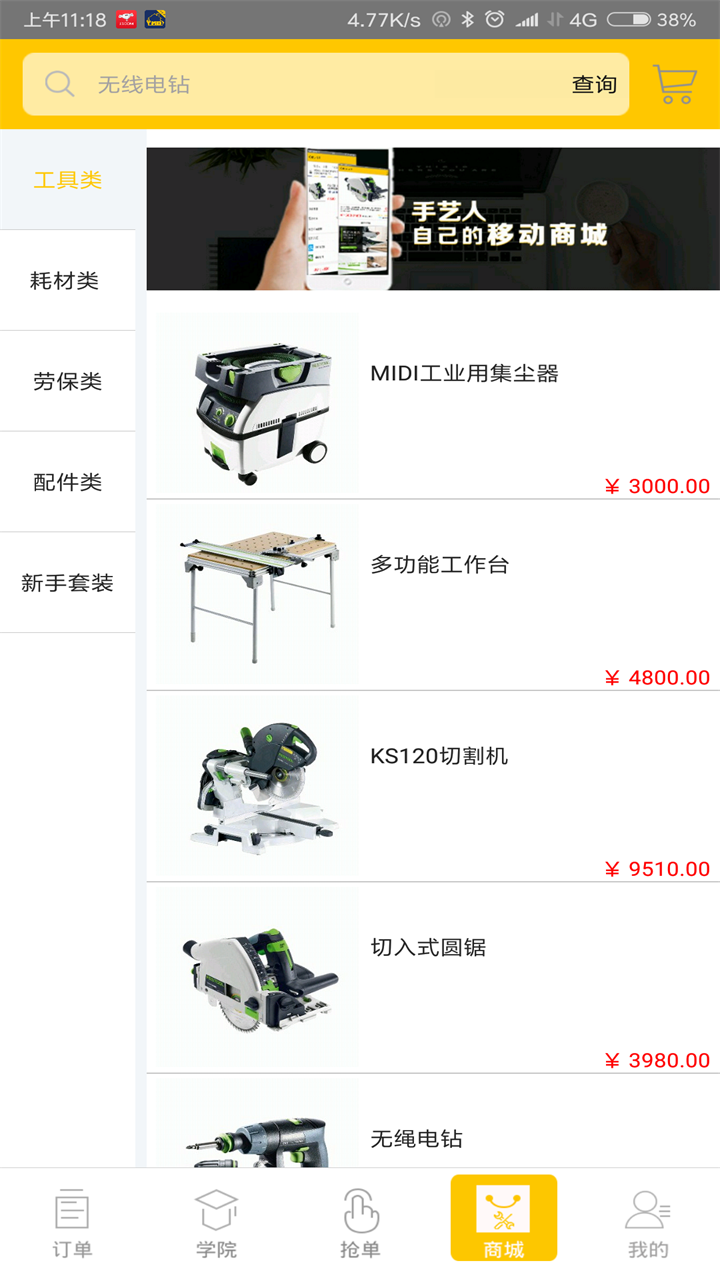720x1280 pixels.
Task: Open the KS120切割机 product
Action: click(433, 786)
